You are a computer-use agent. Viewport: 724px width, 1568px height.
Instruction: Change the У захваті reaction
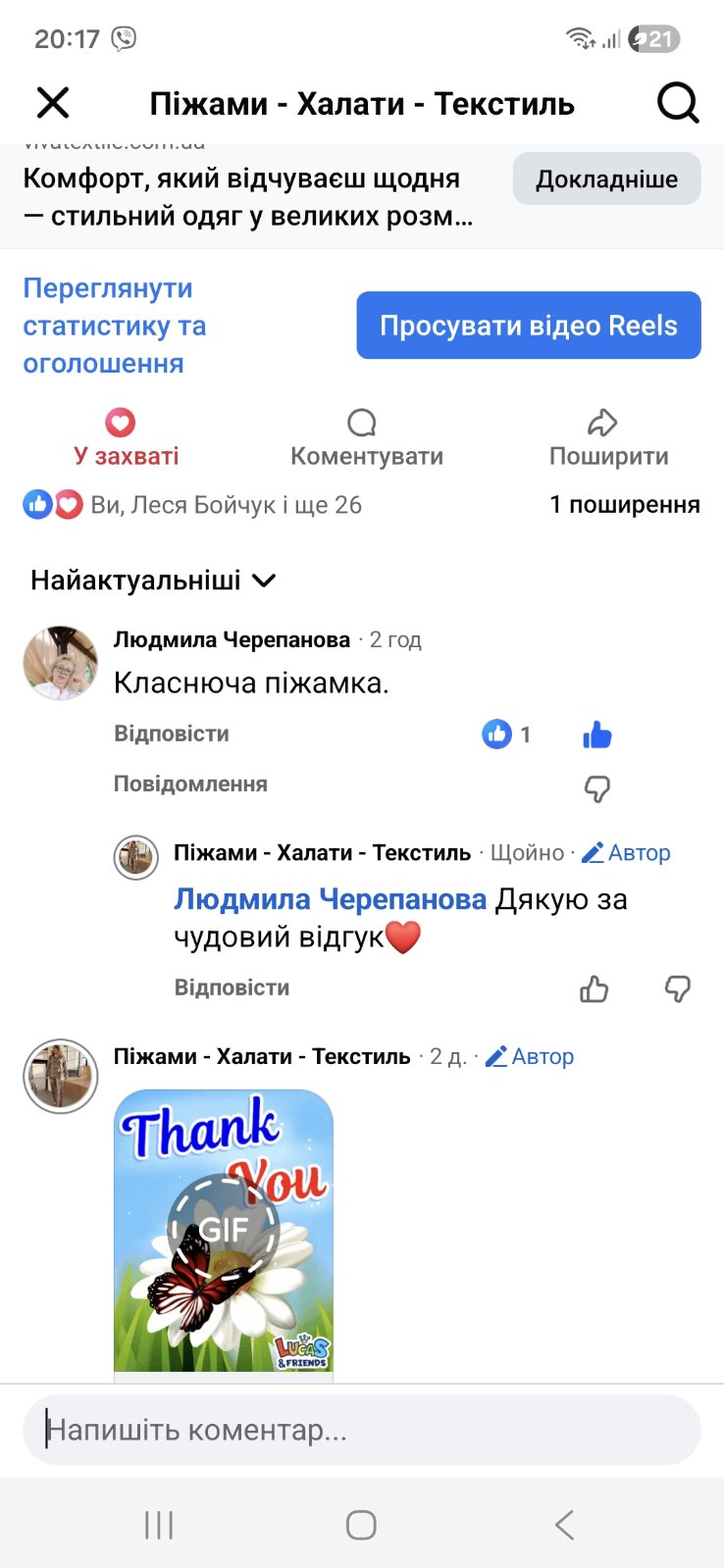point(126,438)
